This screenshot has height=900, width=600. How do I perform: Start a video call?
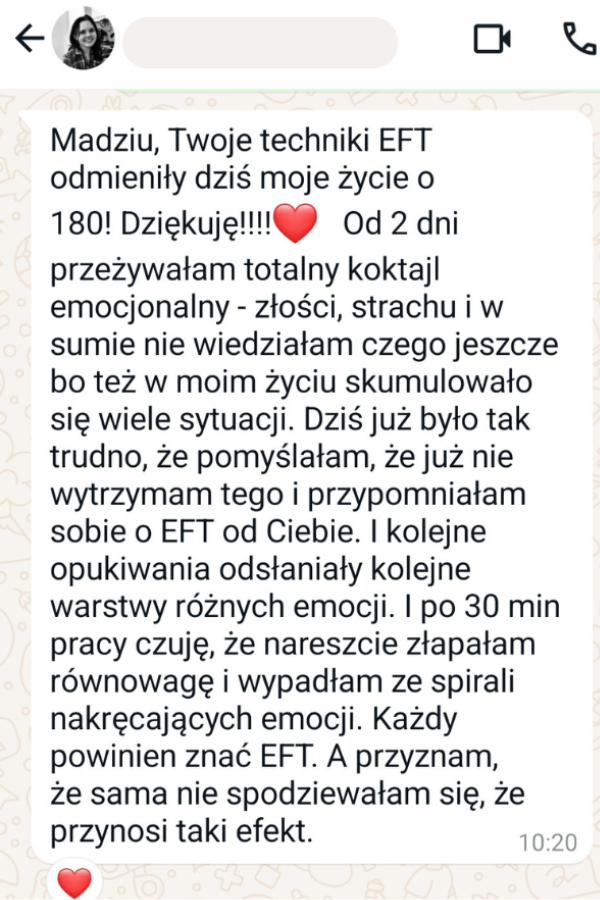point(492,39)
